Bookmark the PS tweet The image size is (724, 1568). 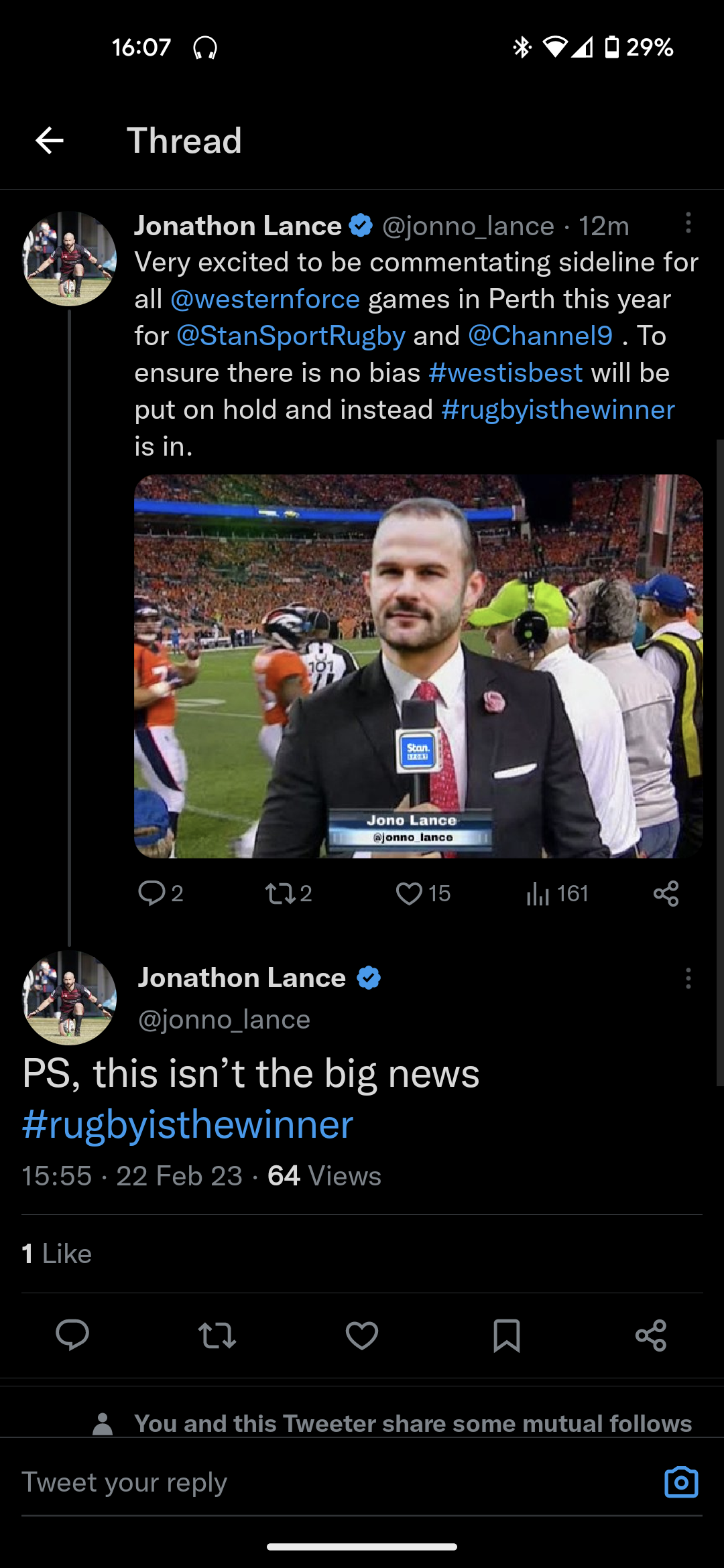coord(506,1335)
